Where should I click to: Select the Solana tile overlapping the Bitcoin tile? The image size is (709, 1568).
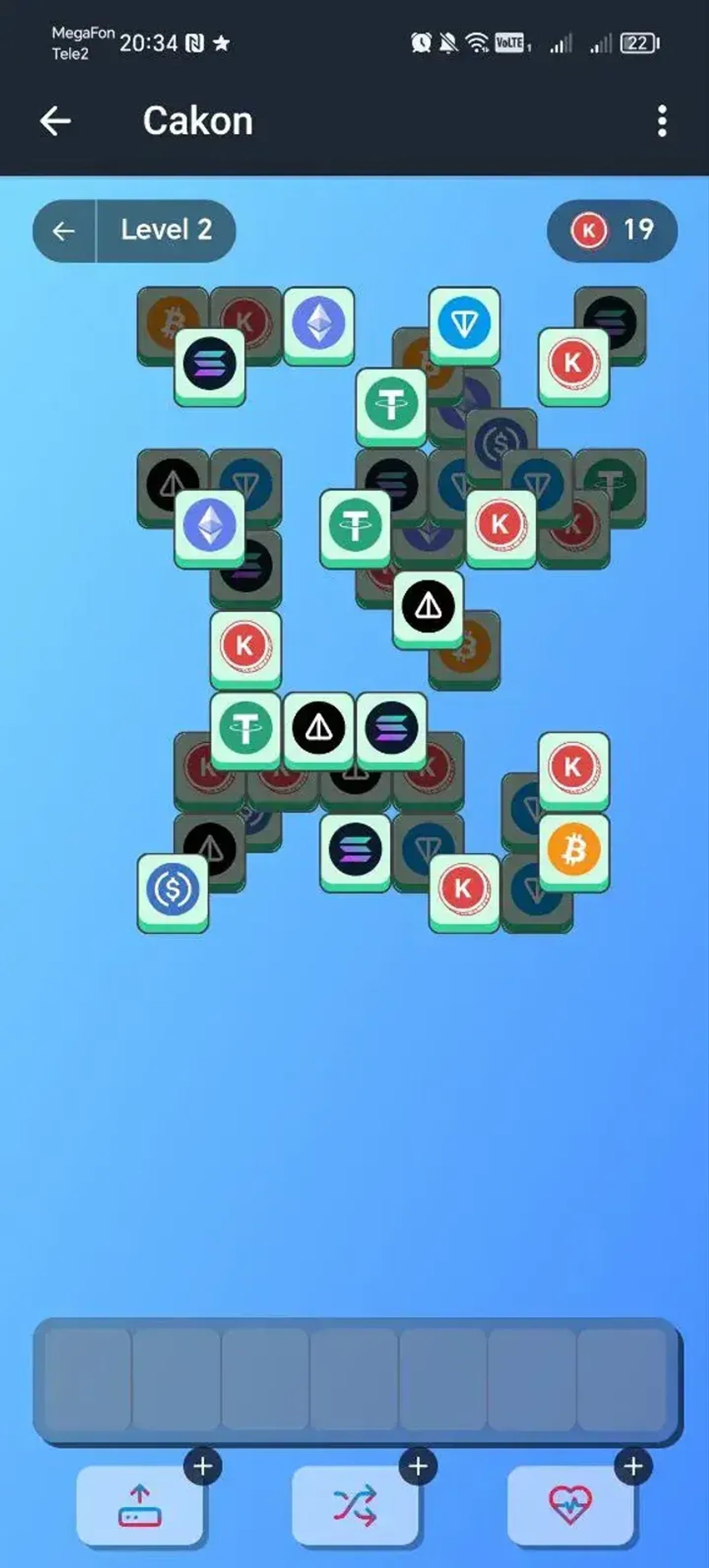pos(210,365)
